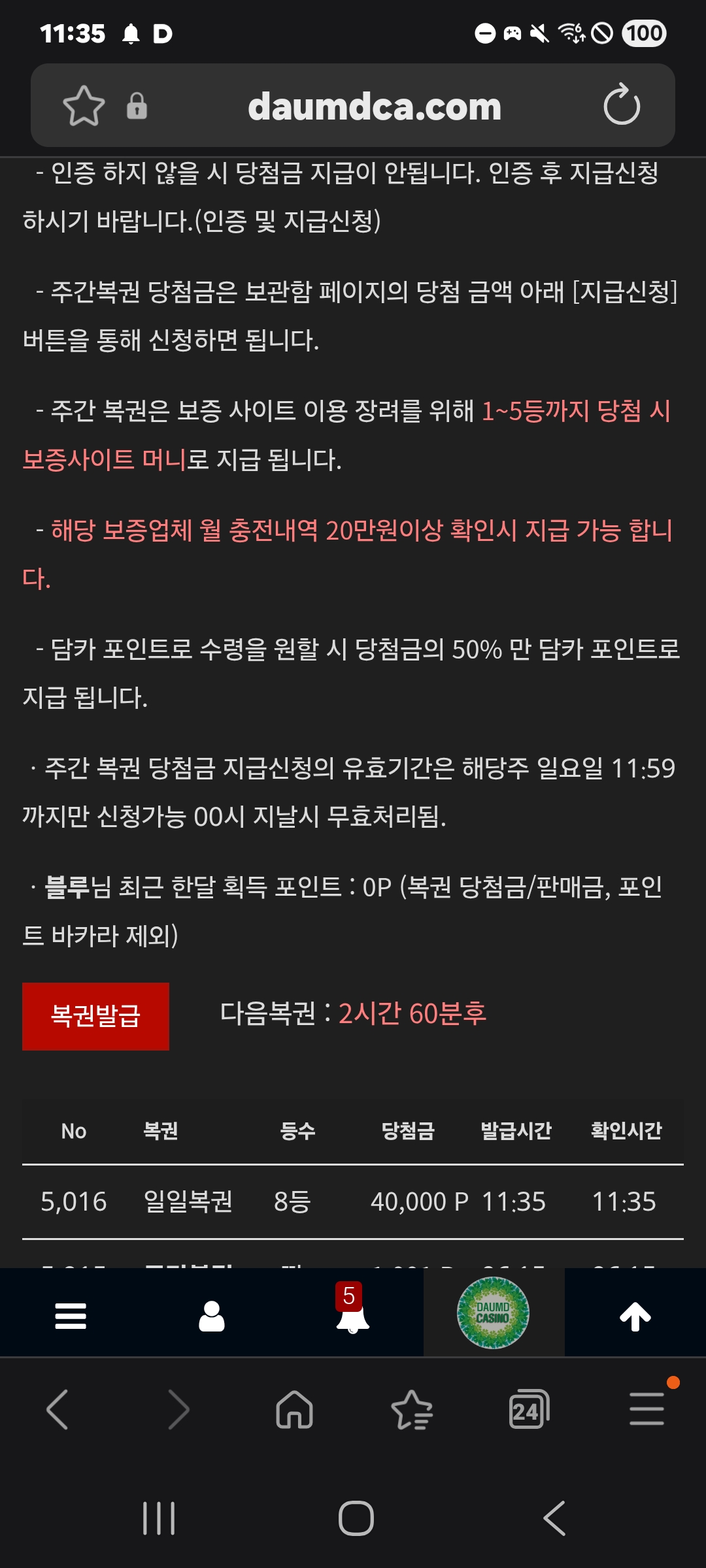Go back to the previous browser page

pyautogui.click(x=58, y=1409)
